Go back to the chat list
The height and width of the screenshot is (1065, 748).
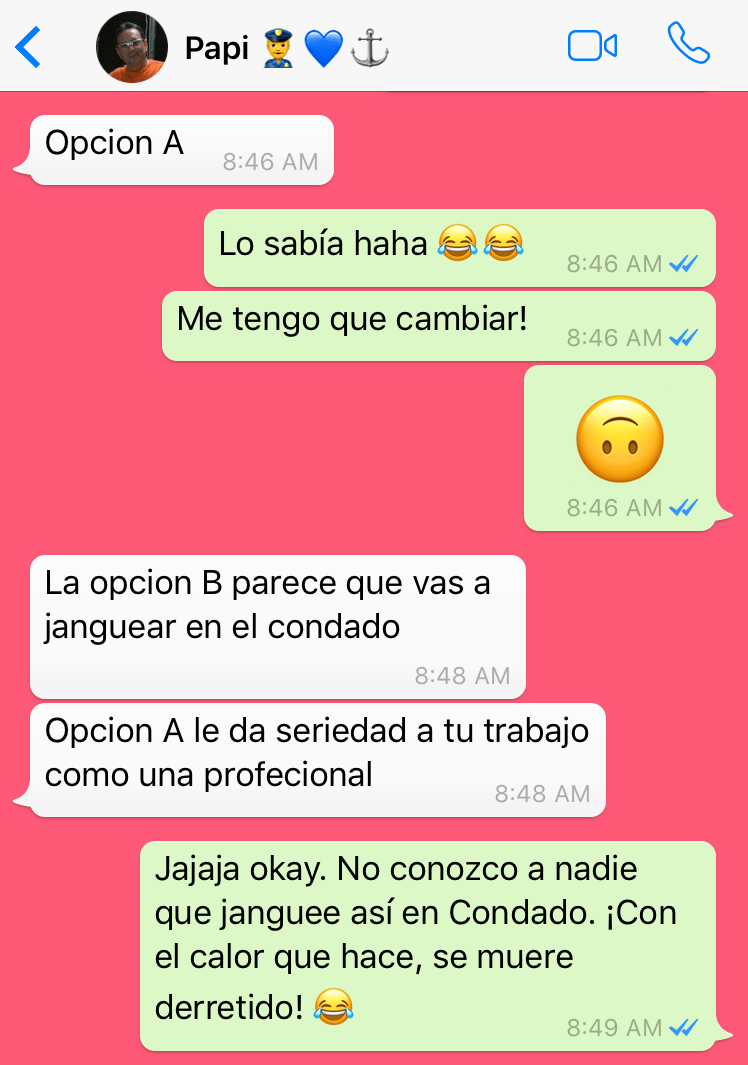click(x=29, y=47)
